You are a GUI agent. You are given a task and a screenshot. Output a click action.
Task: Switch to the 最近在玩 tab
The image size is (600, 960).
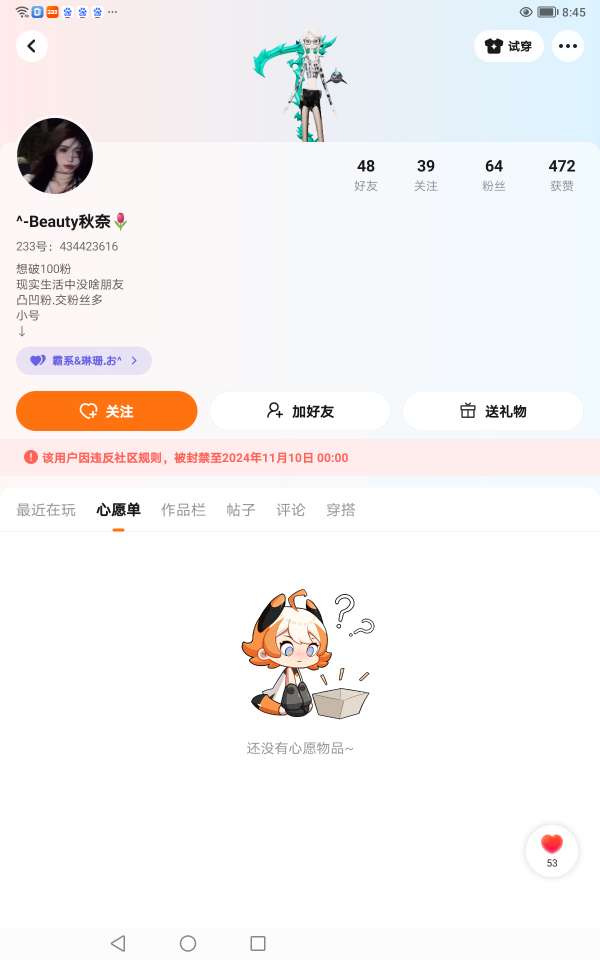(46, 510)
